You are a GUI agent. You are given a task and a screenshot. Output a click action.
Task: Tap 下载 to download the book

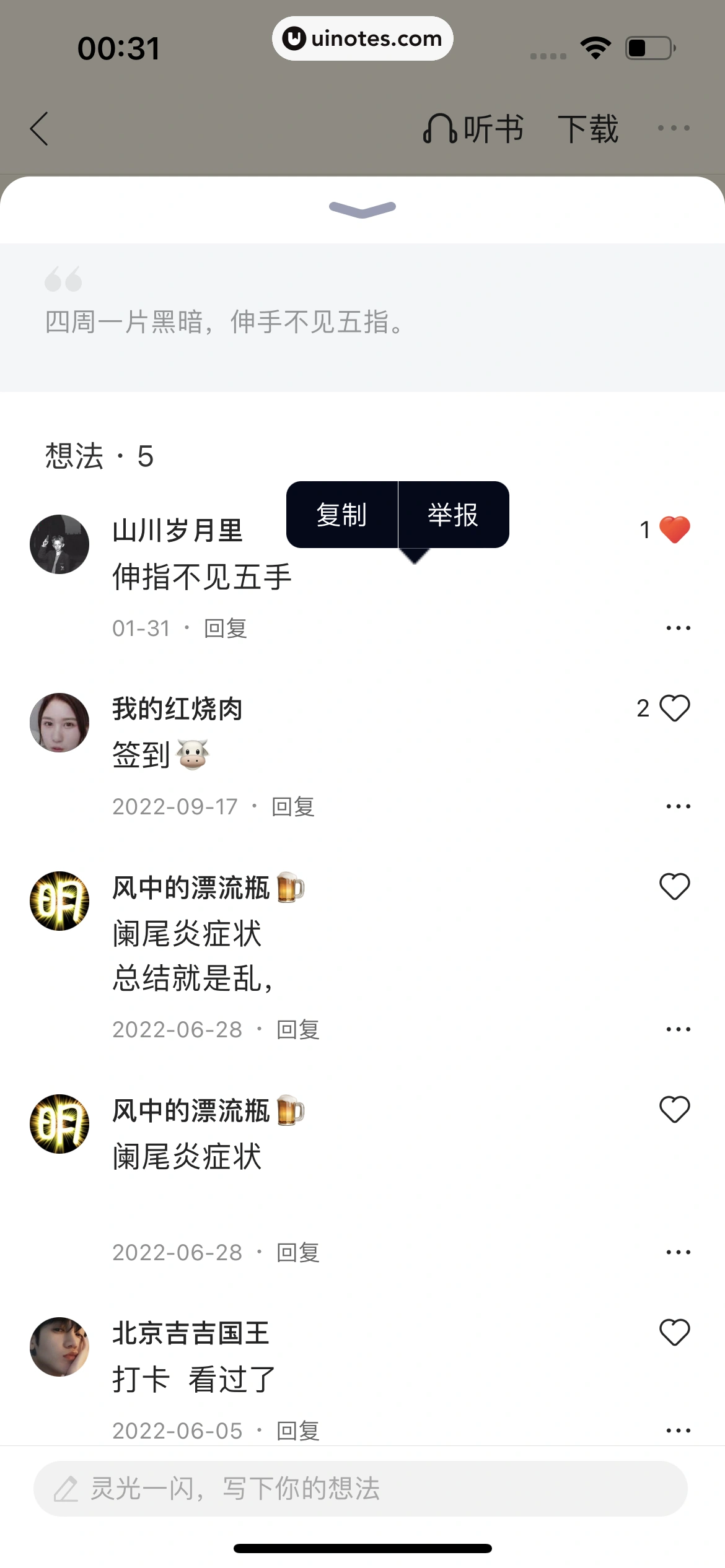(x=588, y=129)
